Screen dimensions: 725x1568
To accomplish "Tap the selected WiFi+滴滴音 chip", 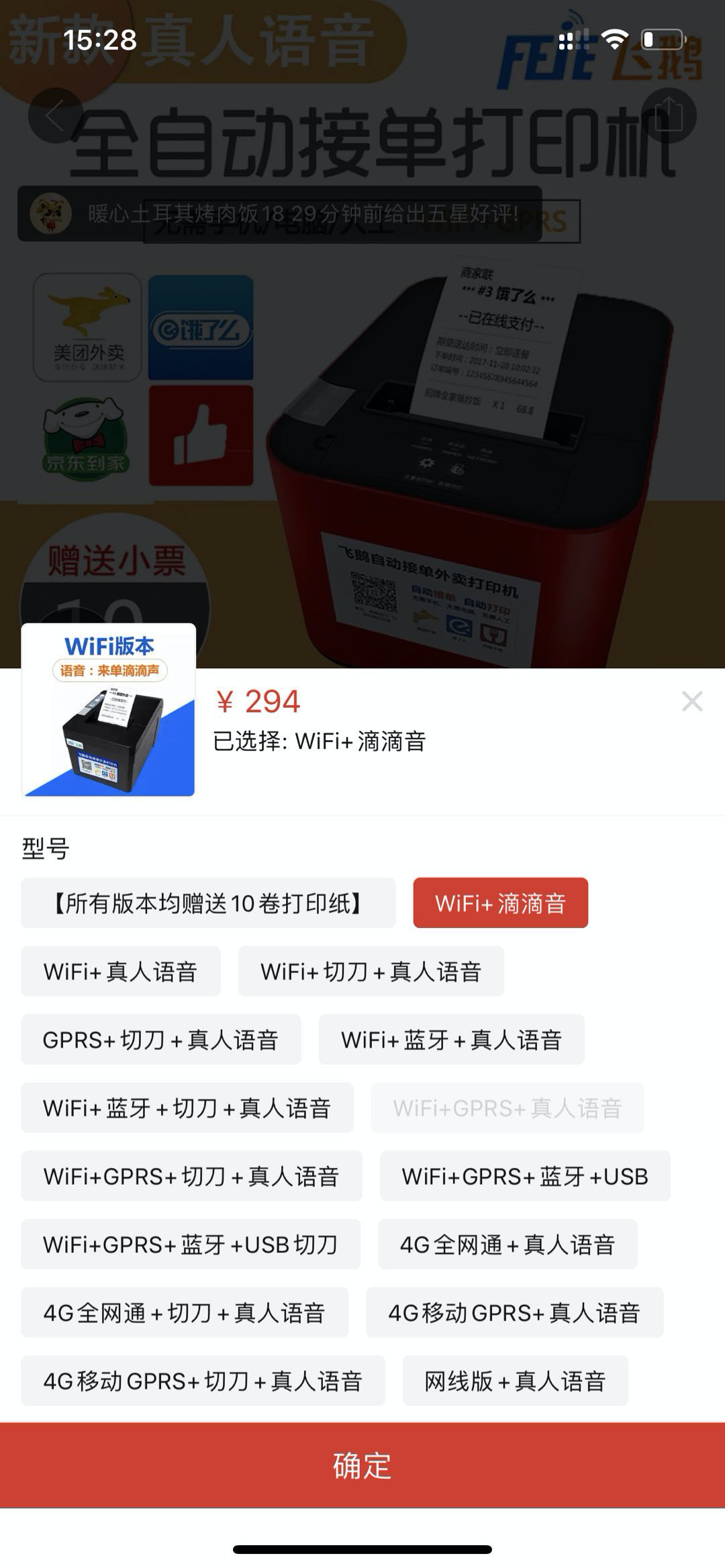I will (x=500, y=903).
